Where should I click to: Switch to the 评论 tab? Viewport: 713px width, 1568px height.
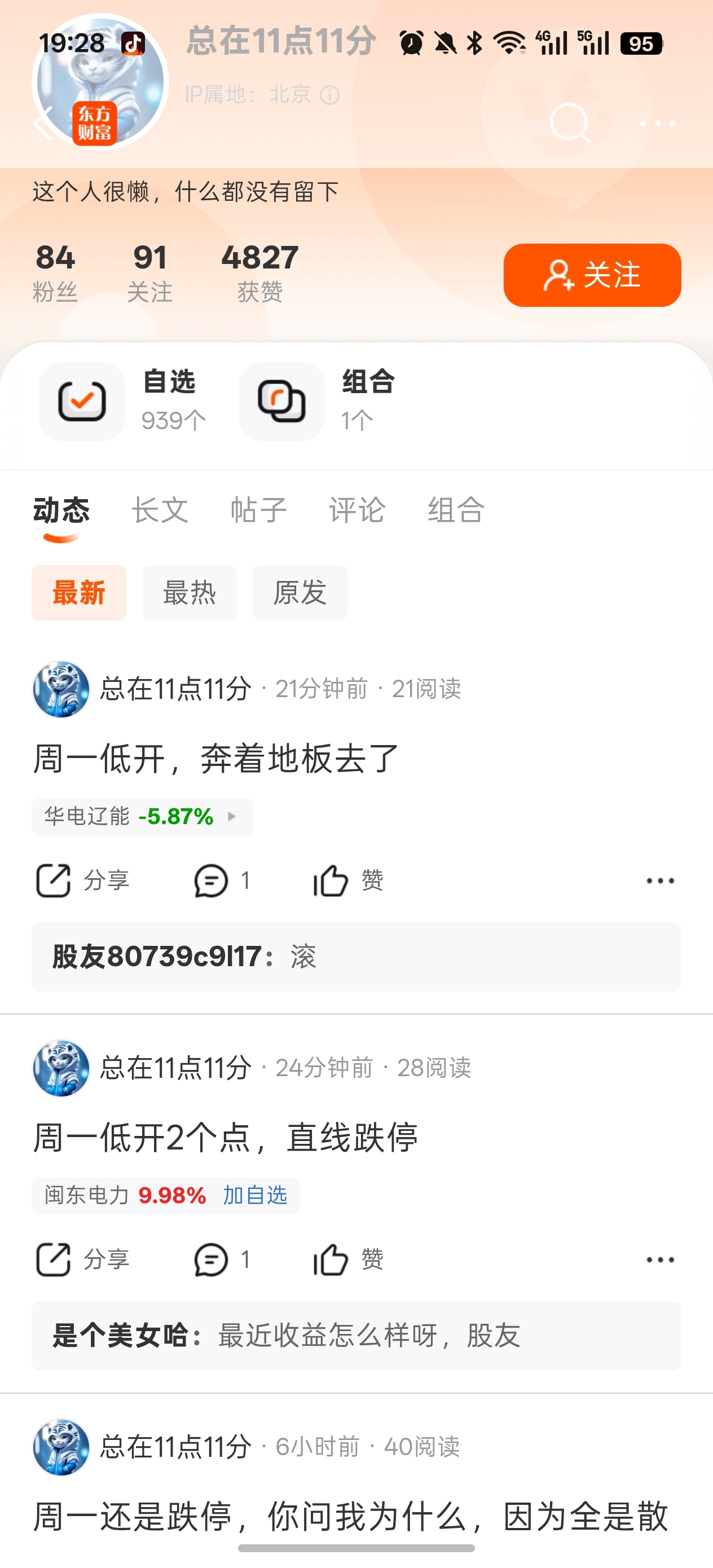pyautogui.click(x=357, y=510)
